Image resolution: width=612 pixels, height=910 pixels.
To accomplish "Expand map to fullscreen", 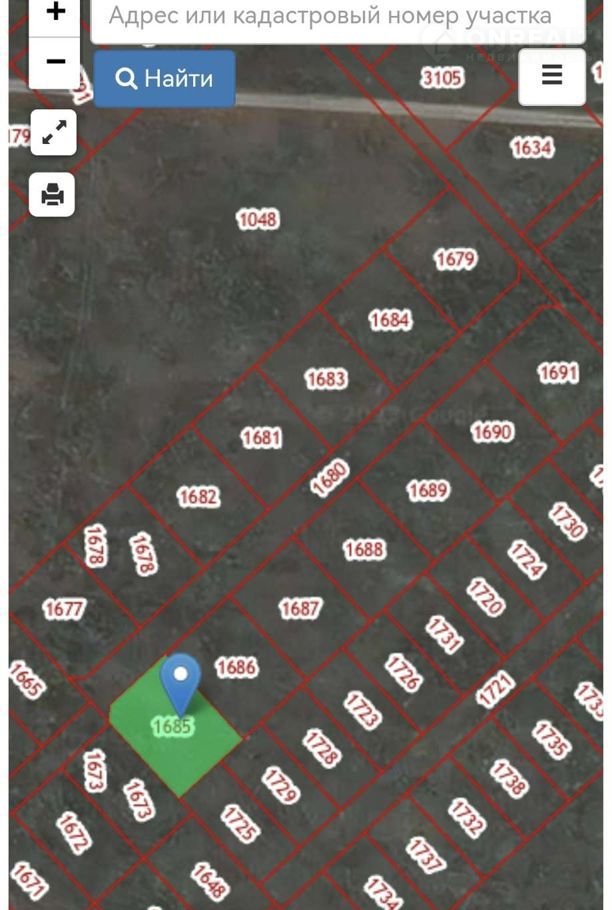I will pos(54,133).
